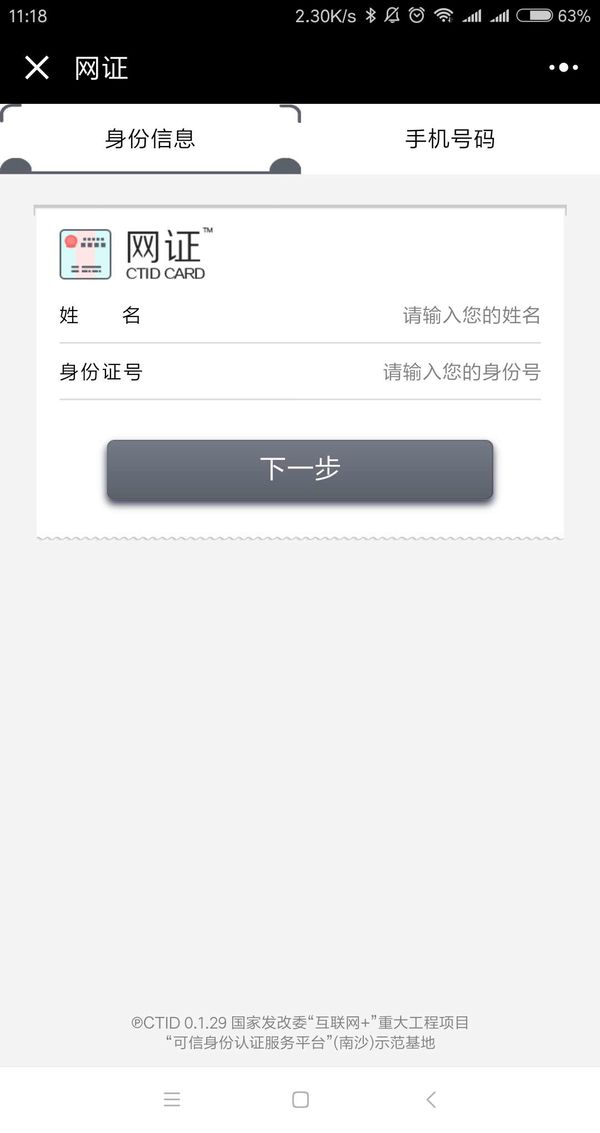Close the 网证 page with the X
The image size is (600, 1133).
pos(36,68)
